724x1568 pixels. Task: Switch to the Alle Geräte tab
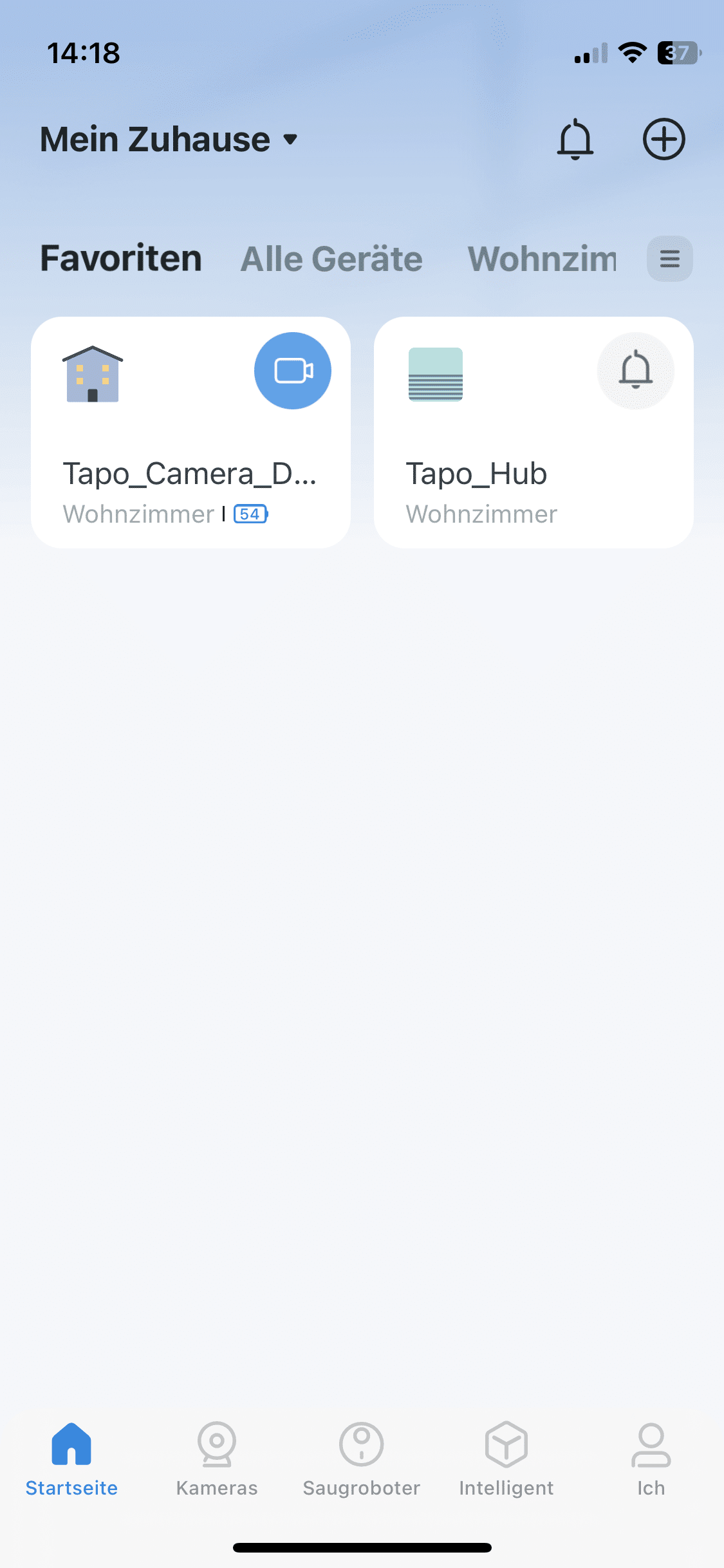[331, 259]
